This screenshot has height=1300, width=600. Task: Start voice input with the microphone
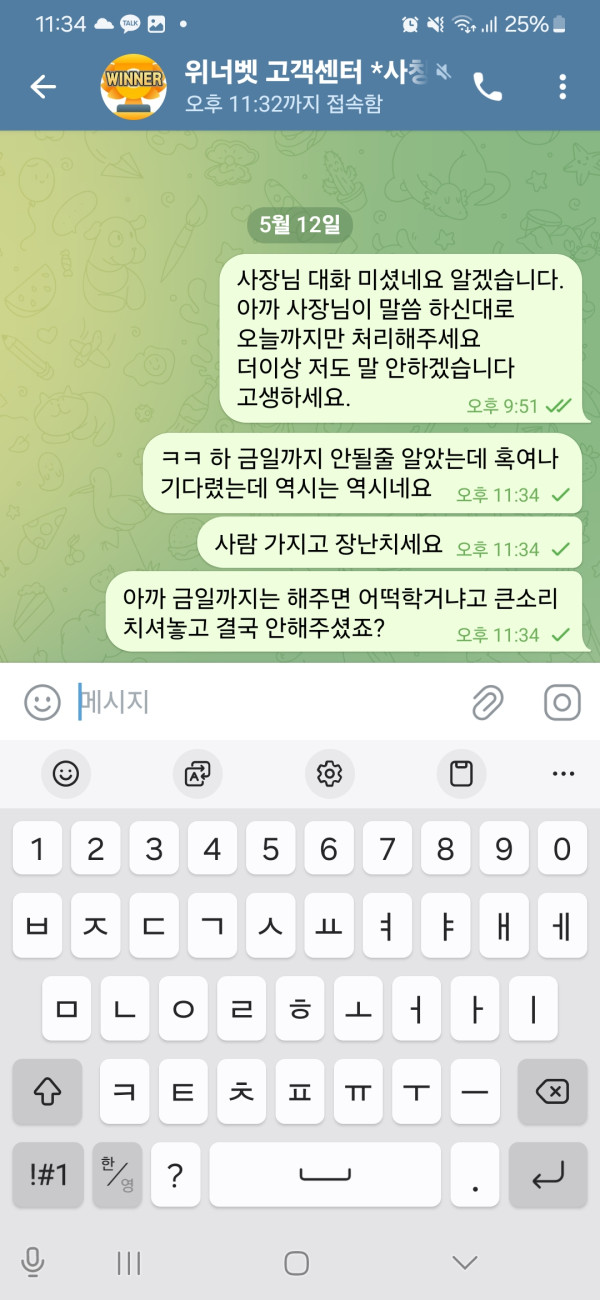click(33, 1263)
